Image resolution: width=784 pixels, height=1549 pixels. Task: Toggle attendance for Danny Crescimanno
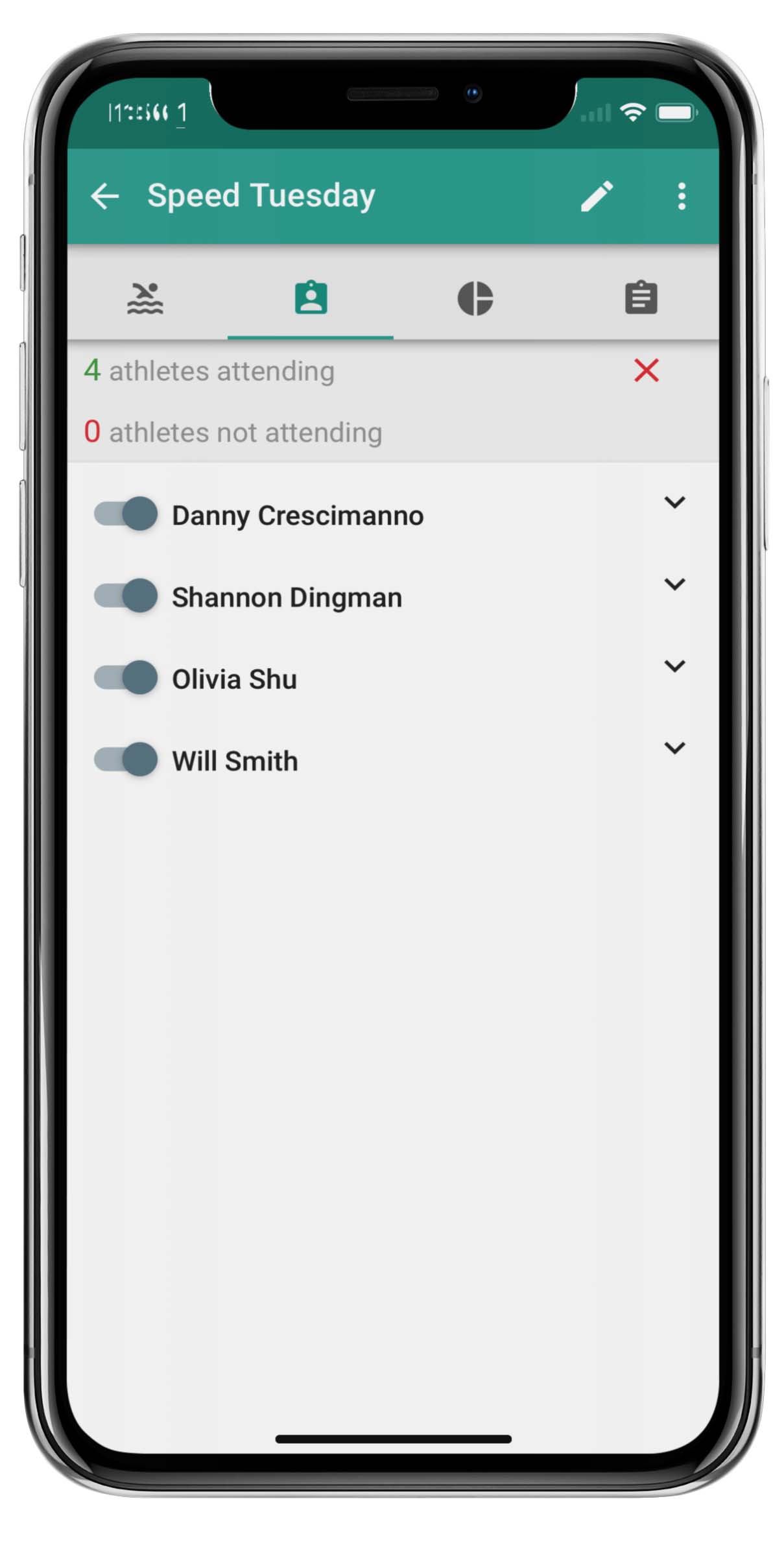point(126,514)
